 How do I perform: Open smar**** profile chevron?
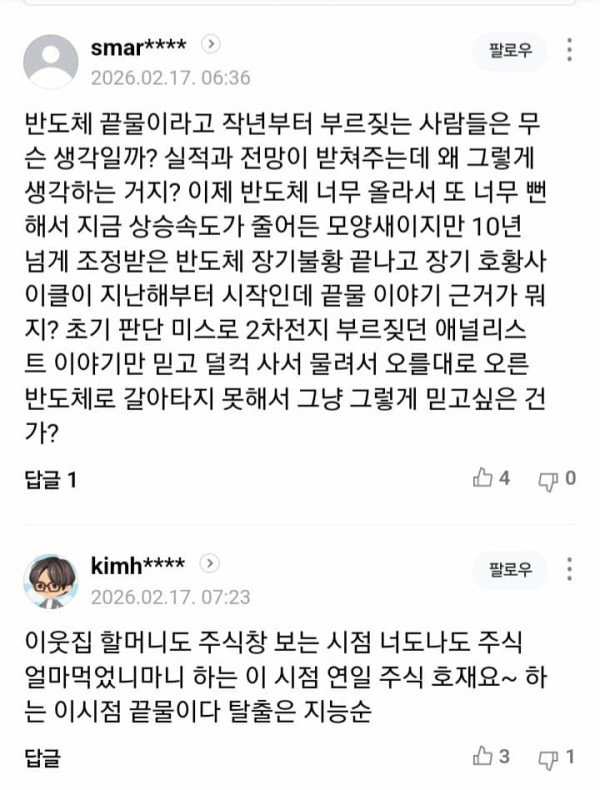(x=211, y=44)
